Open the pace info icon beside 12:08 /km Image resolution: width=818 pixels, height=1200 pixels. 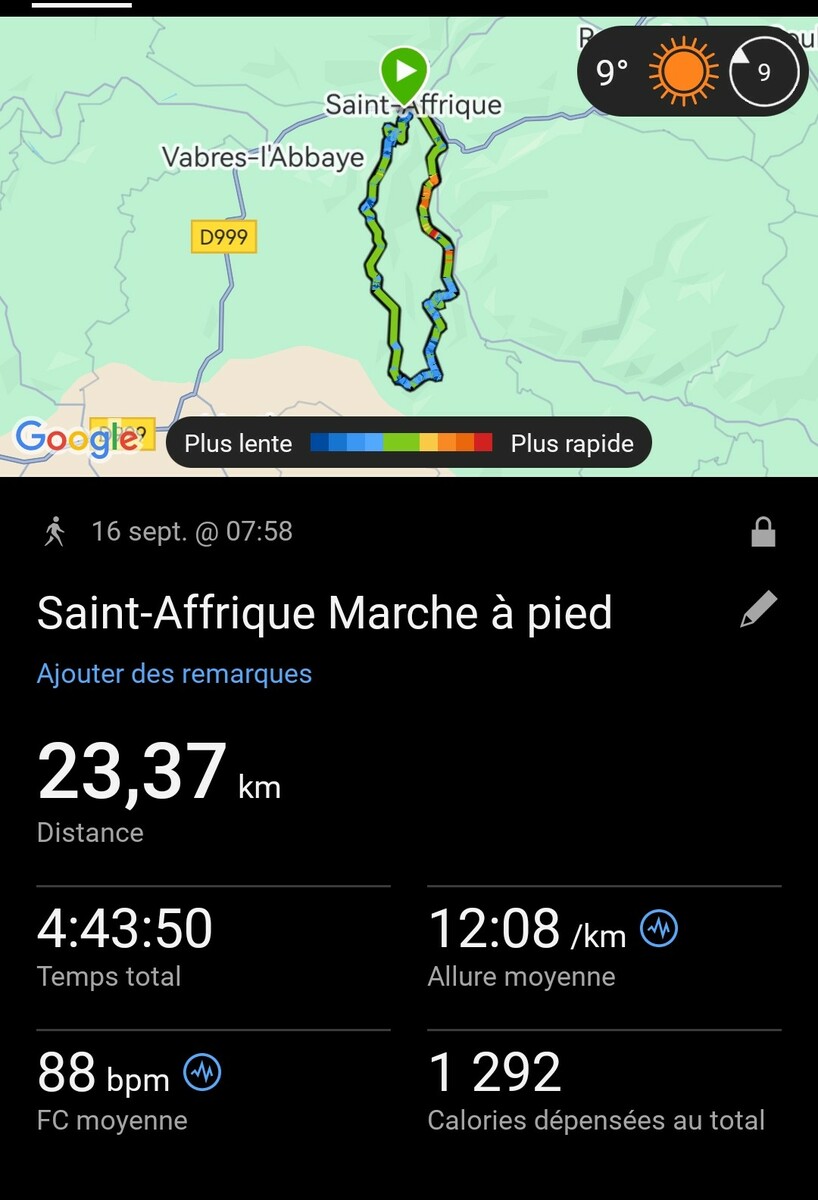659,929
